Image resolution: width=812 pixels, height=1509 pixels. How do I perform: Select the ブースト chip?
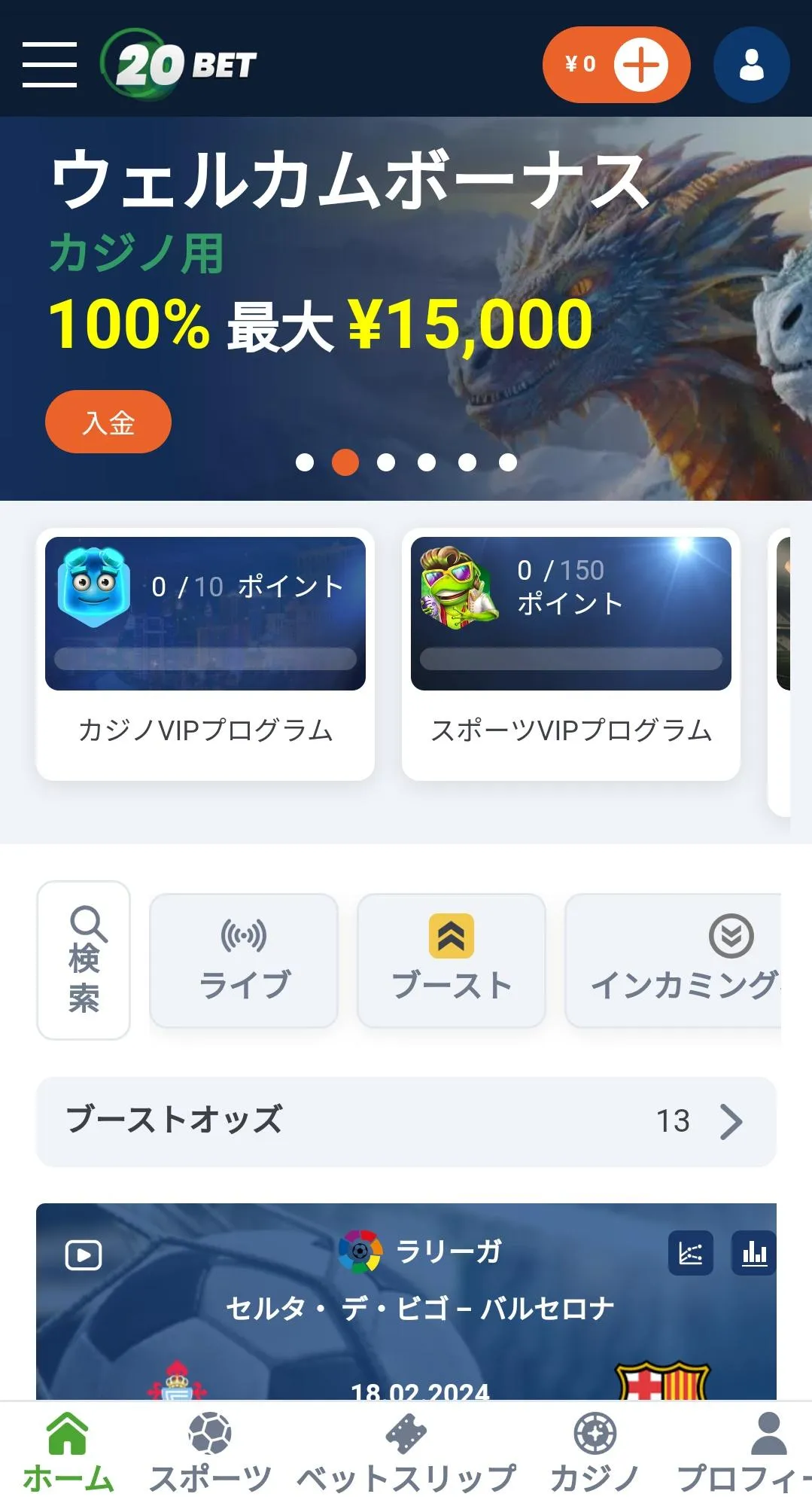pyautogui.click(x=452, y=960)
